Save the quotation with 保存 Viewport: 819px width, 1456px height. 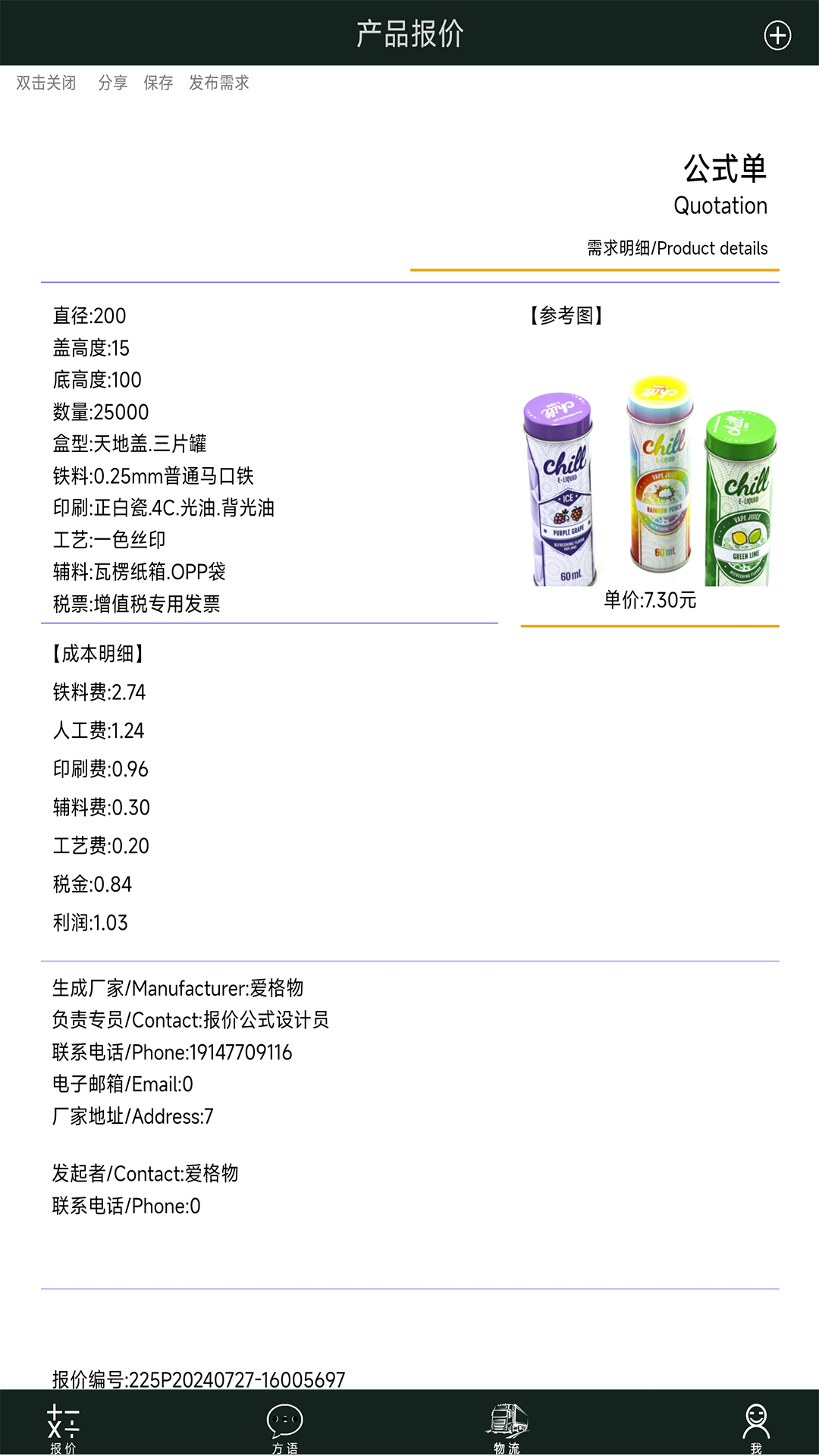158,83
